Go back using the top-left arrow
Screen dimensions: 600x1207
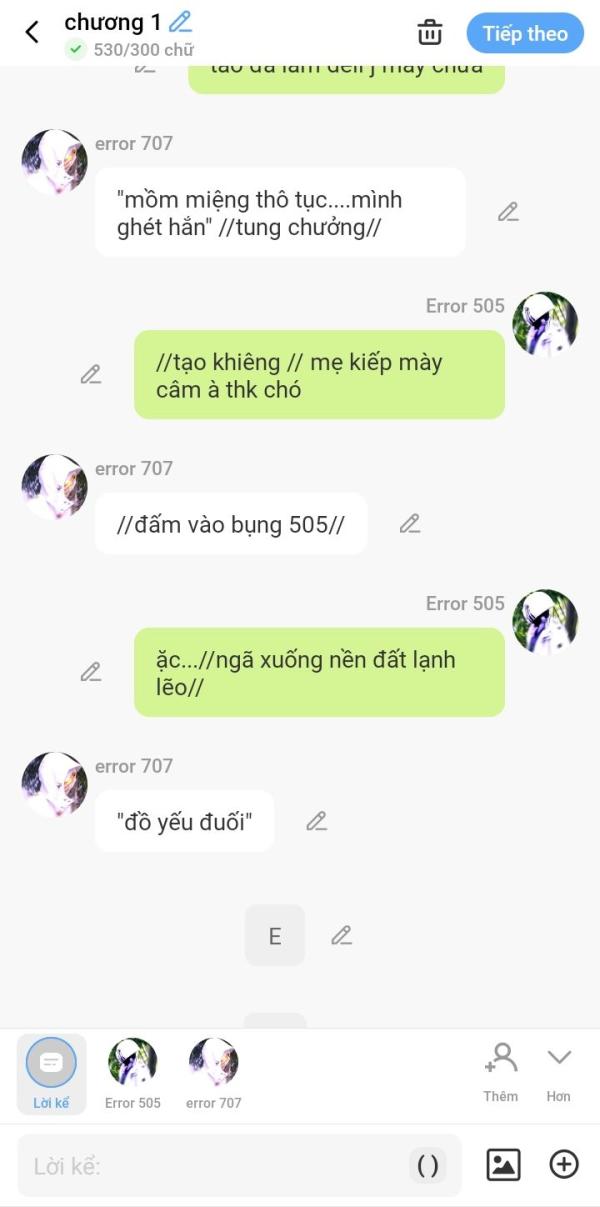32,33
